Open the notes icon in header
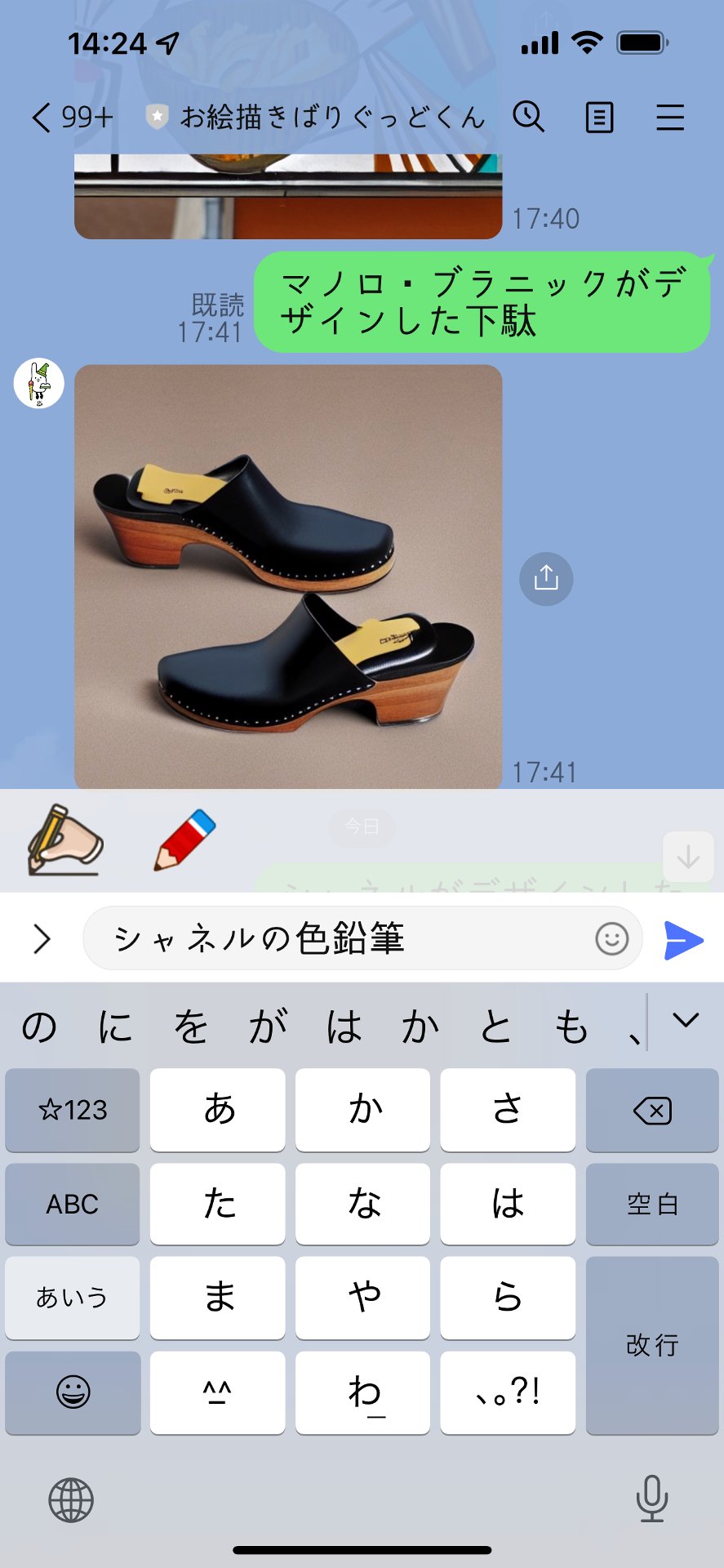 [599, 118]
